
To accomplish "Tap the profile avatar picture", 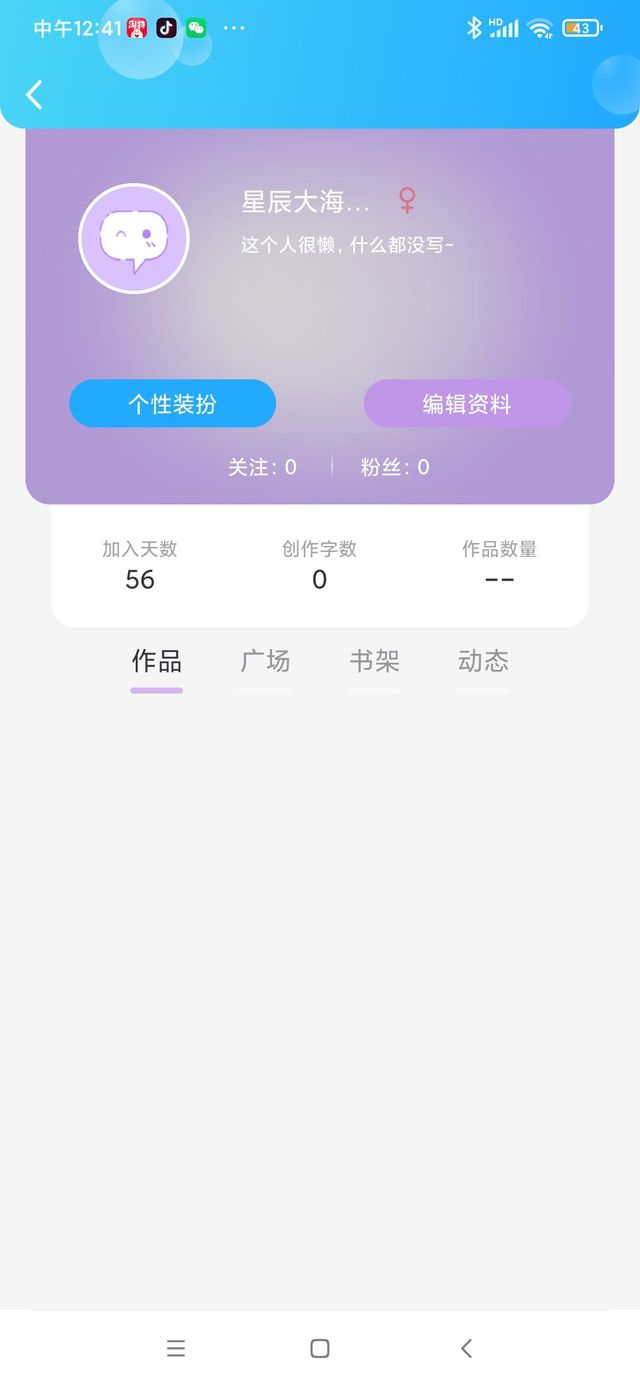I will point(134,239).
